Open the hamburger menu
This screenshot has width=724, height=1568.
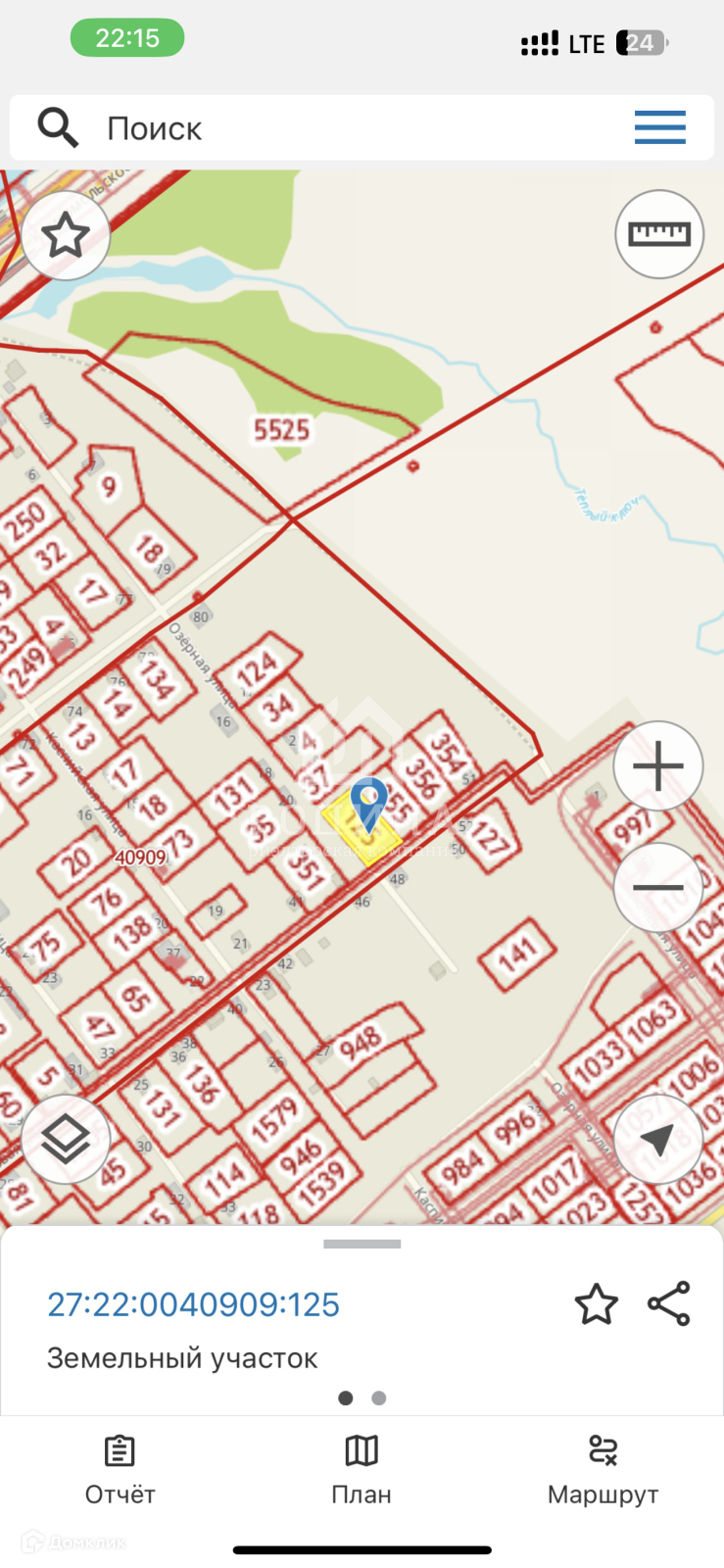pos(659,128)
